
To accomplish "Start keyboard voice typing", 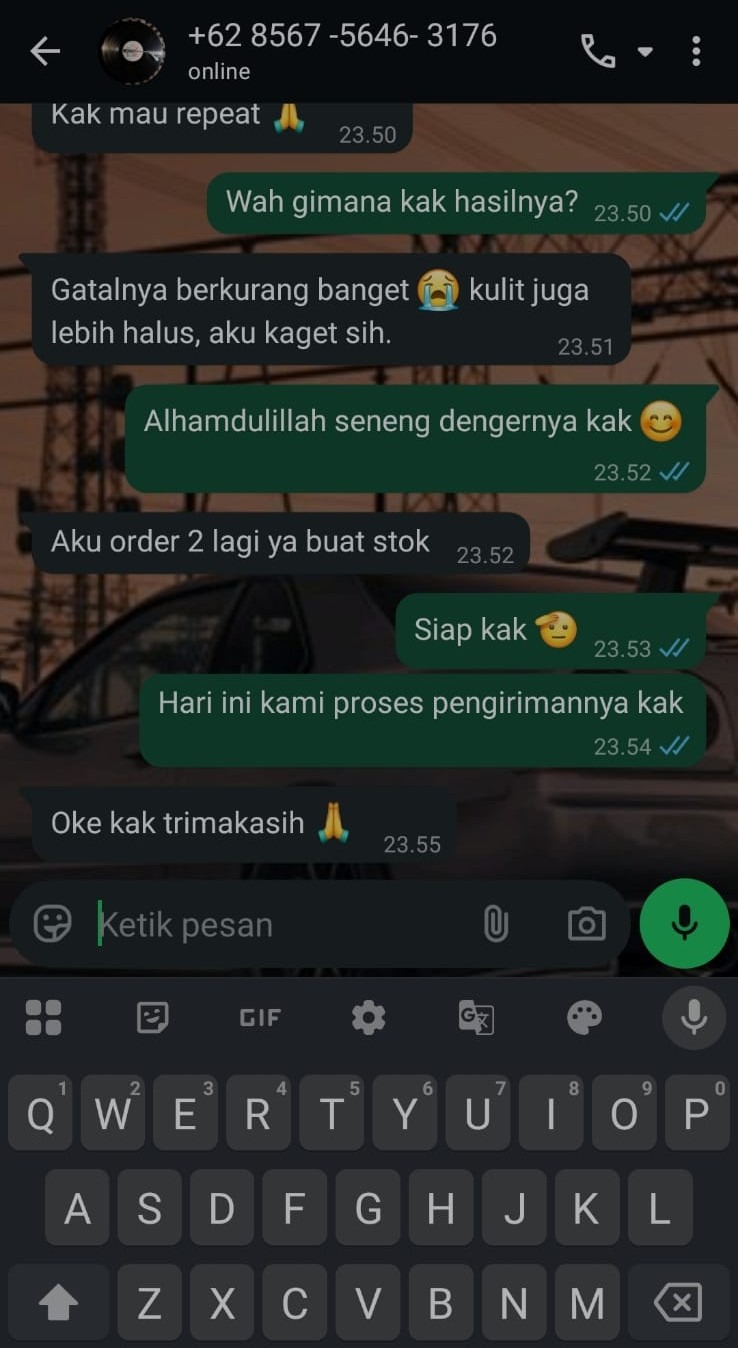I will [x=693, y=1018].
